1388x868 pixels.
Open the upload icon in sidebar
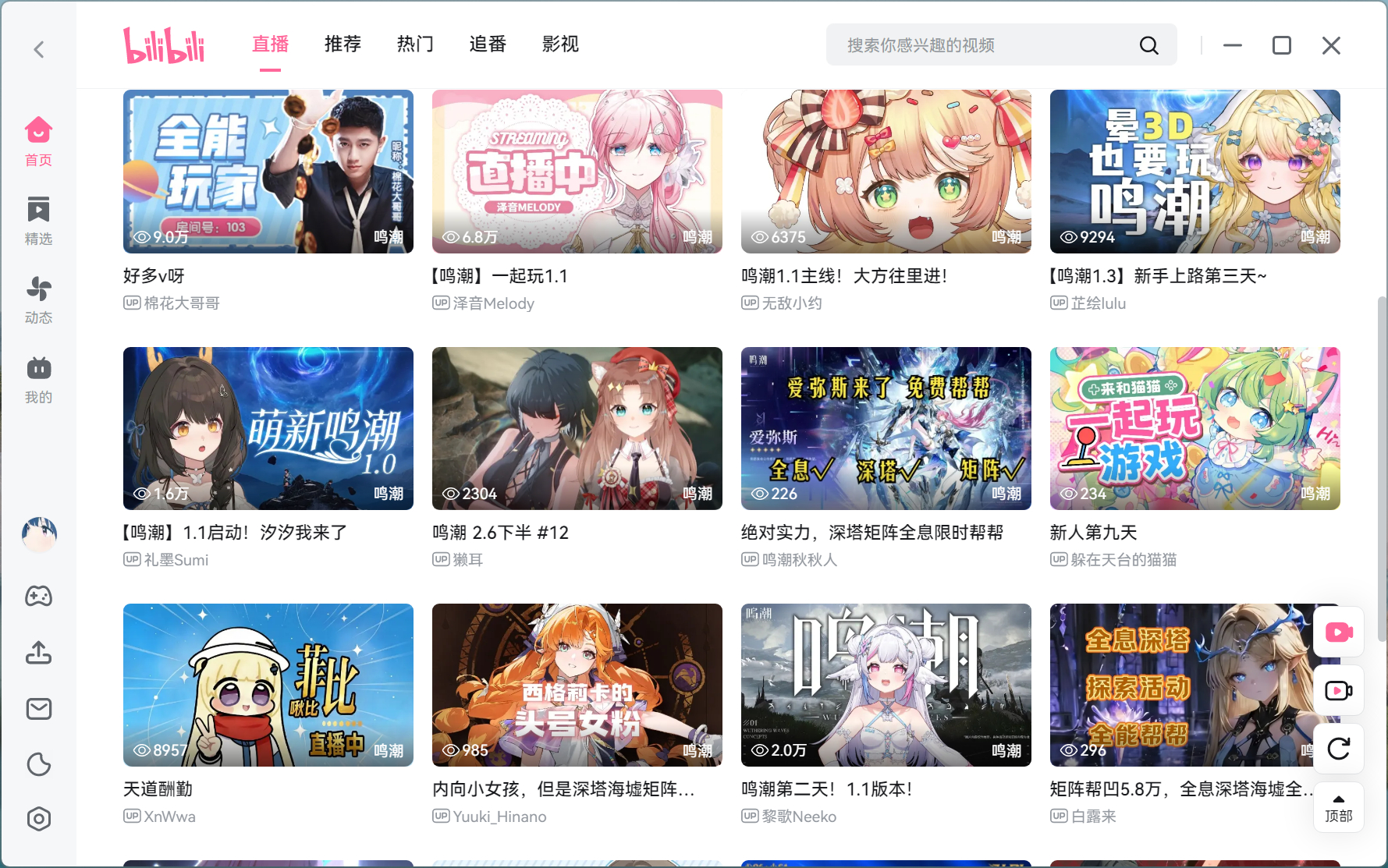pyautogui.click(x=39, y=653)
